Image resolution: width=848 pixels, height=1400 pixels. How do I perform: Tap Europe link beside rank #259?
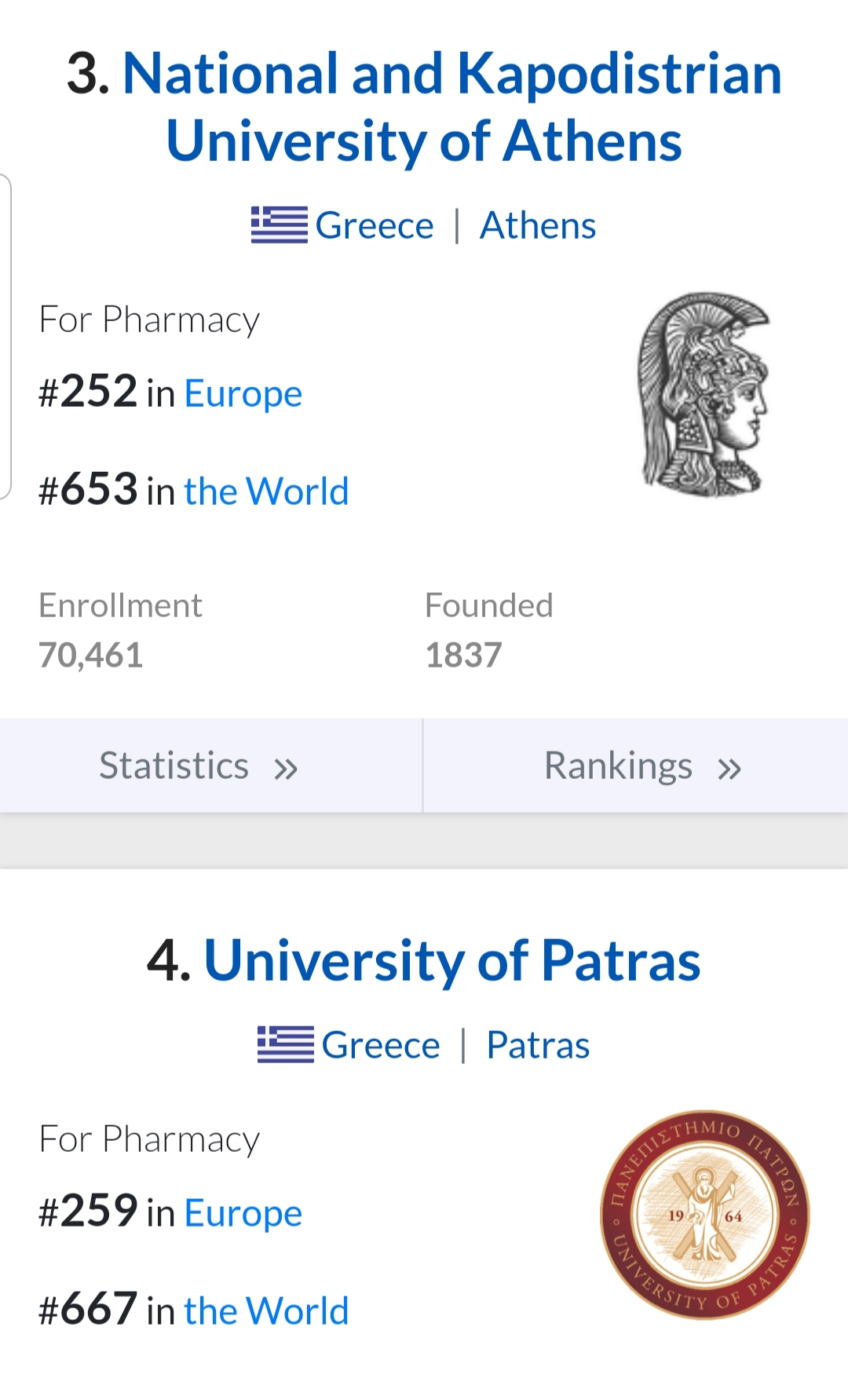[x=243, y=1213]
